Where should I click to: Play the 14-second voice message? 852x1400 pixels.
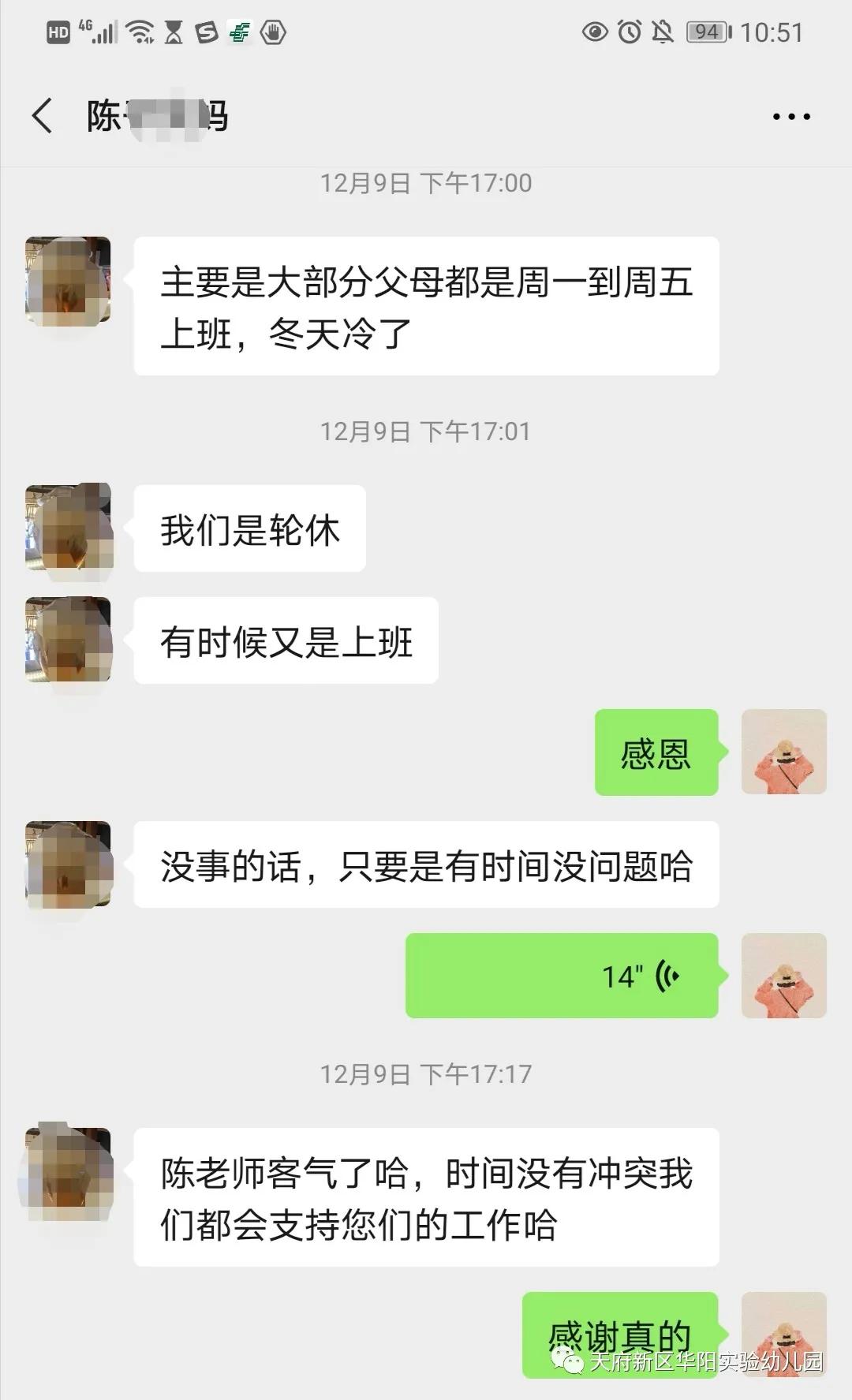pyautogui.click(x=562, y=976)
